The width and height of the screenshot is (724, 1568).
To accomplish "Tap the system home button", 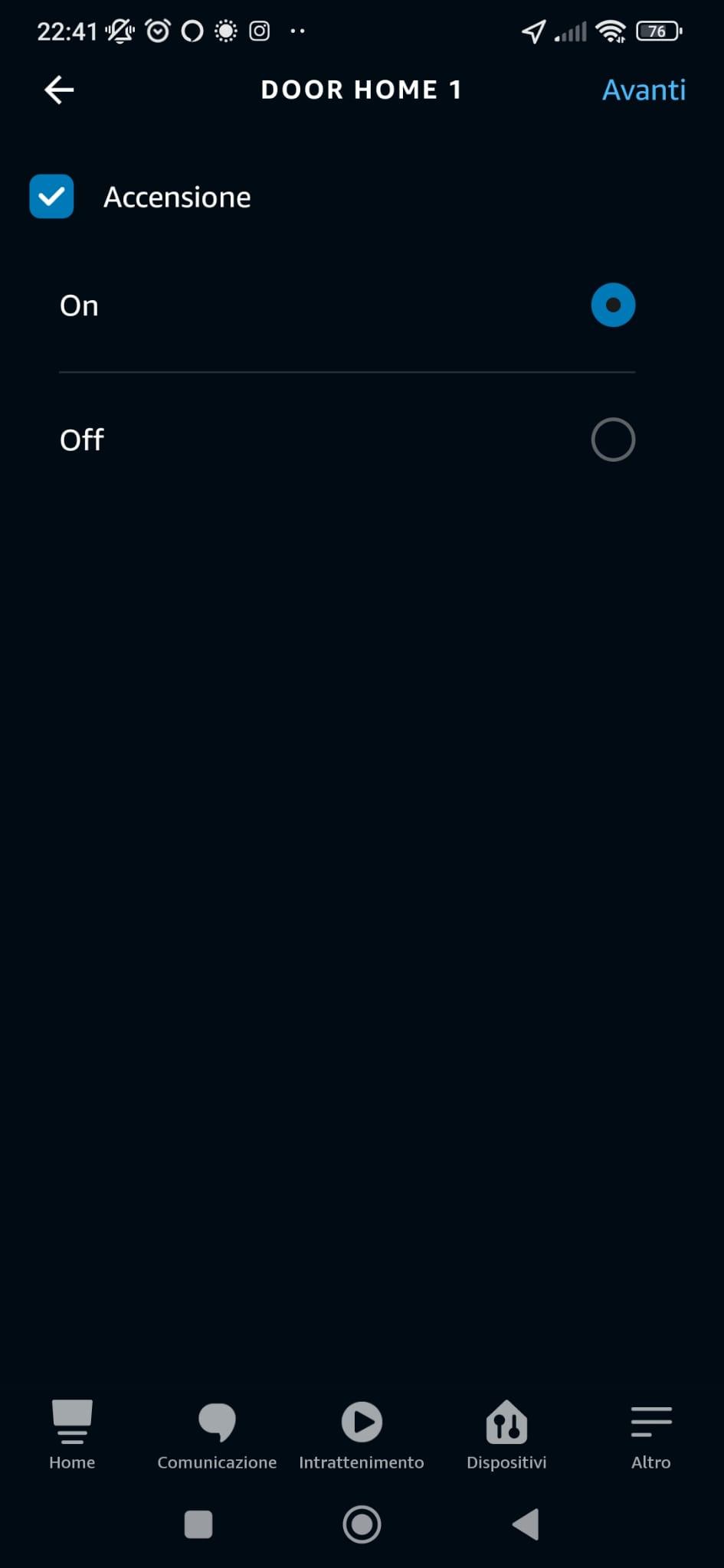I will pos(362,1524).
